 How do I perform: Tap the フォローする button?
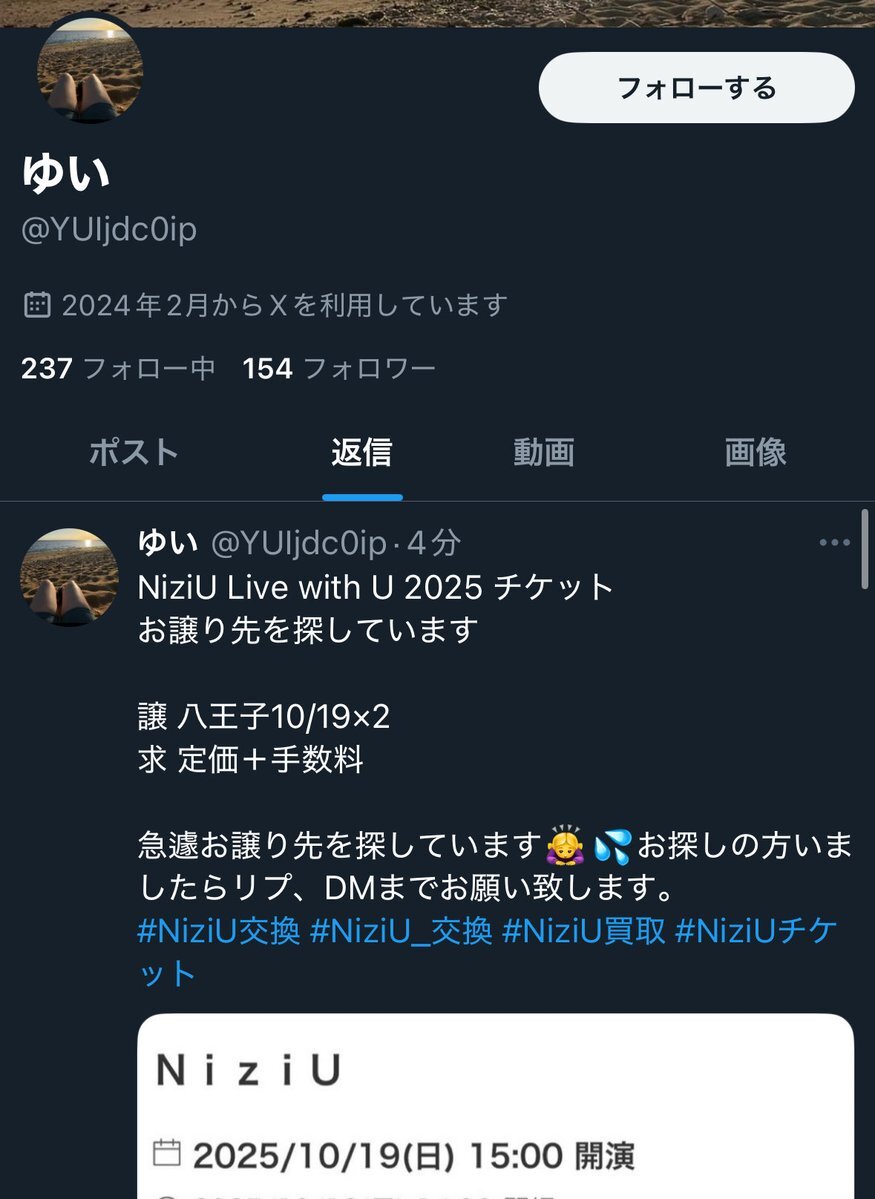(696, 88)
